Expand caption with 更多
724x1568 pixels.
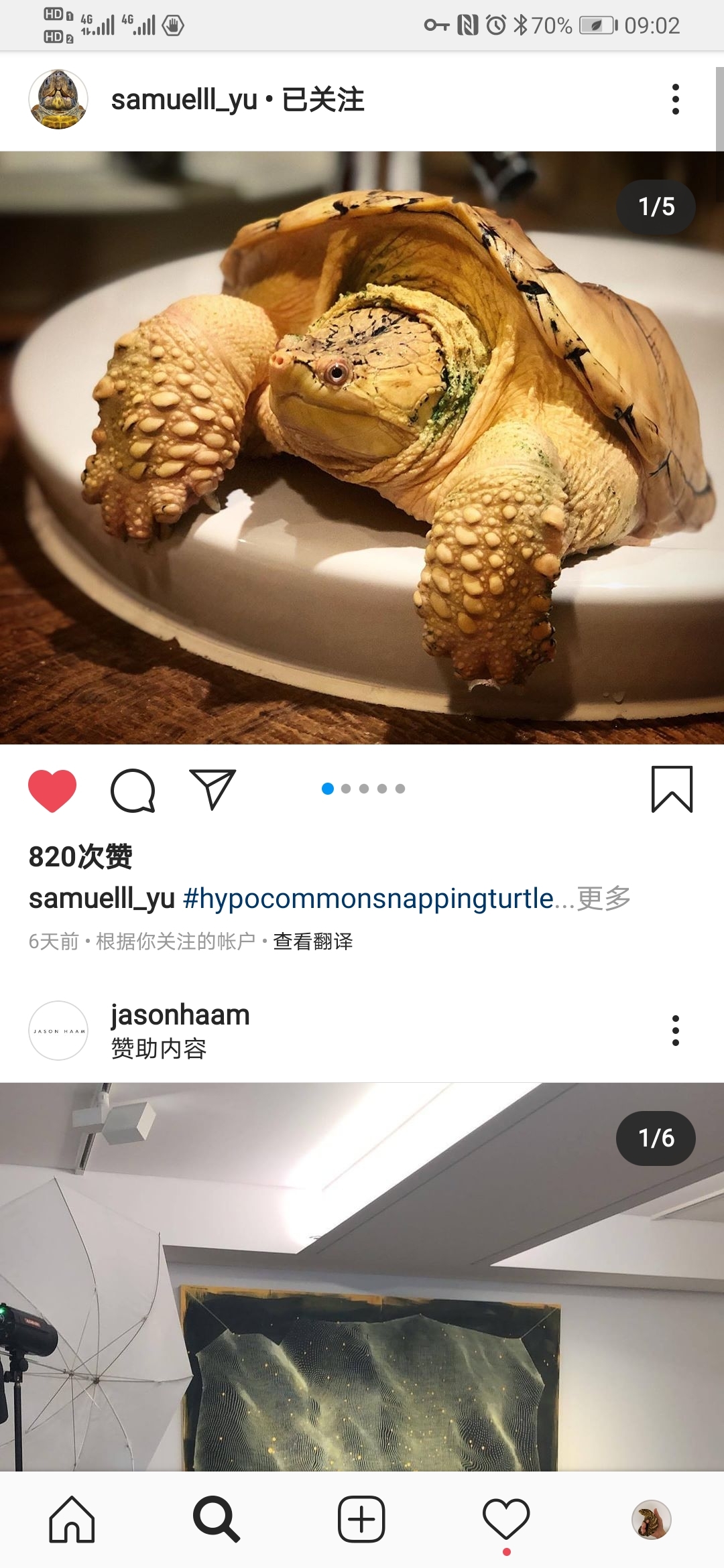coord(603,898)
